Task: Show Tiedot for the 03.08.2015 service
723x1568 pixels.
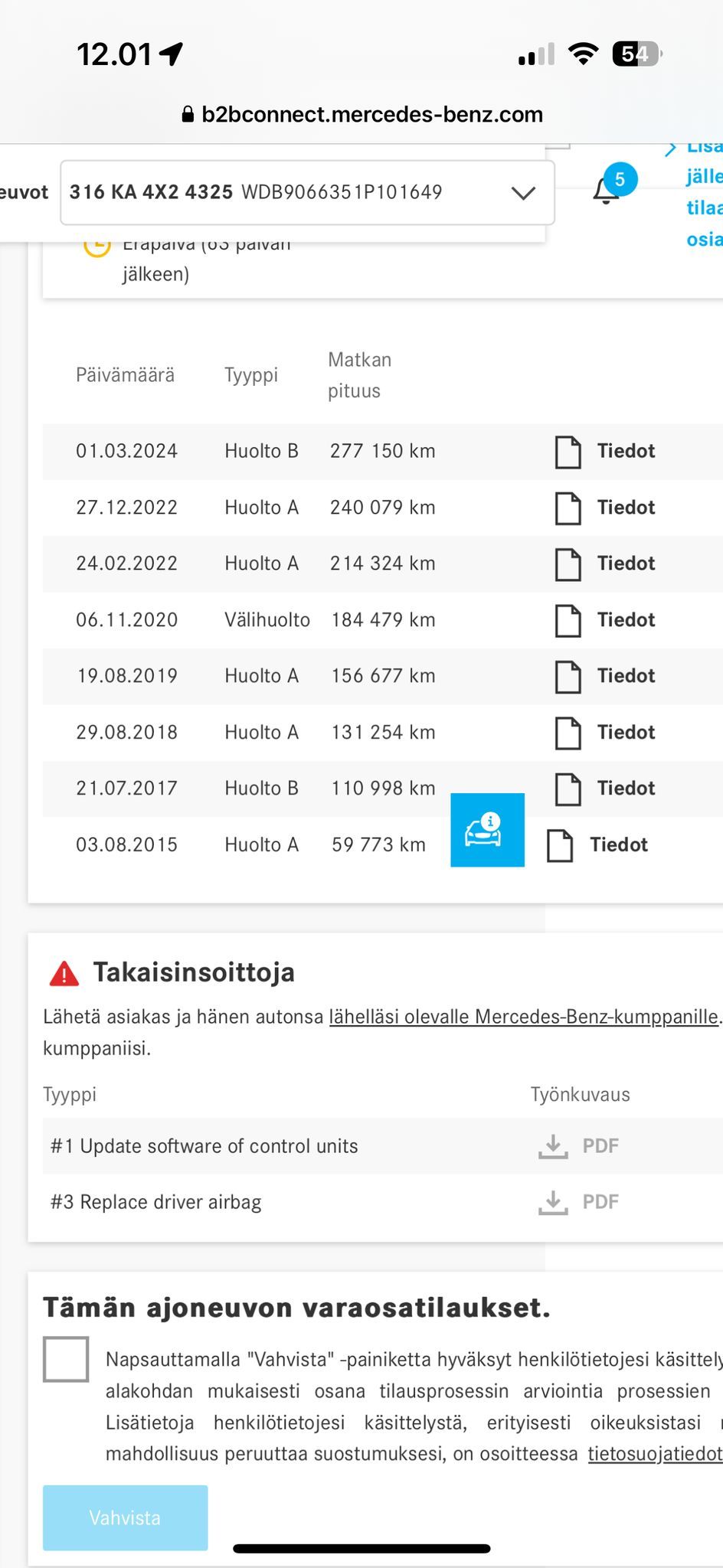Action: click(x=597, y=845)
